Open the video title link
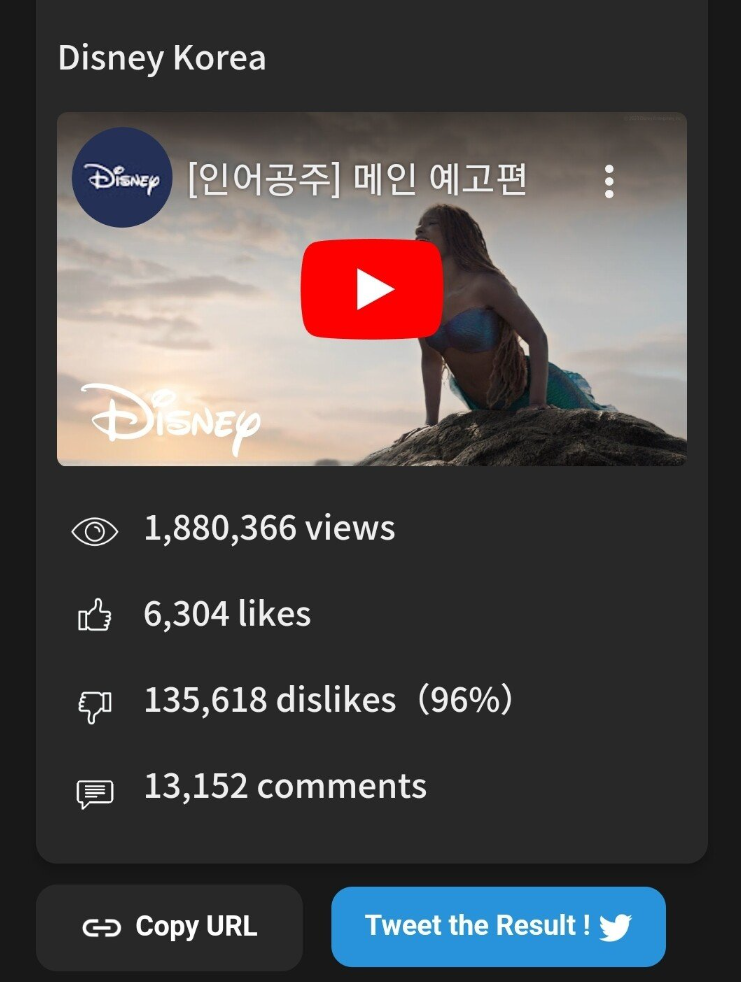 pos(358,181)
